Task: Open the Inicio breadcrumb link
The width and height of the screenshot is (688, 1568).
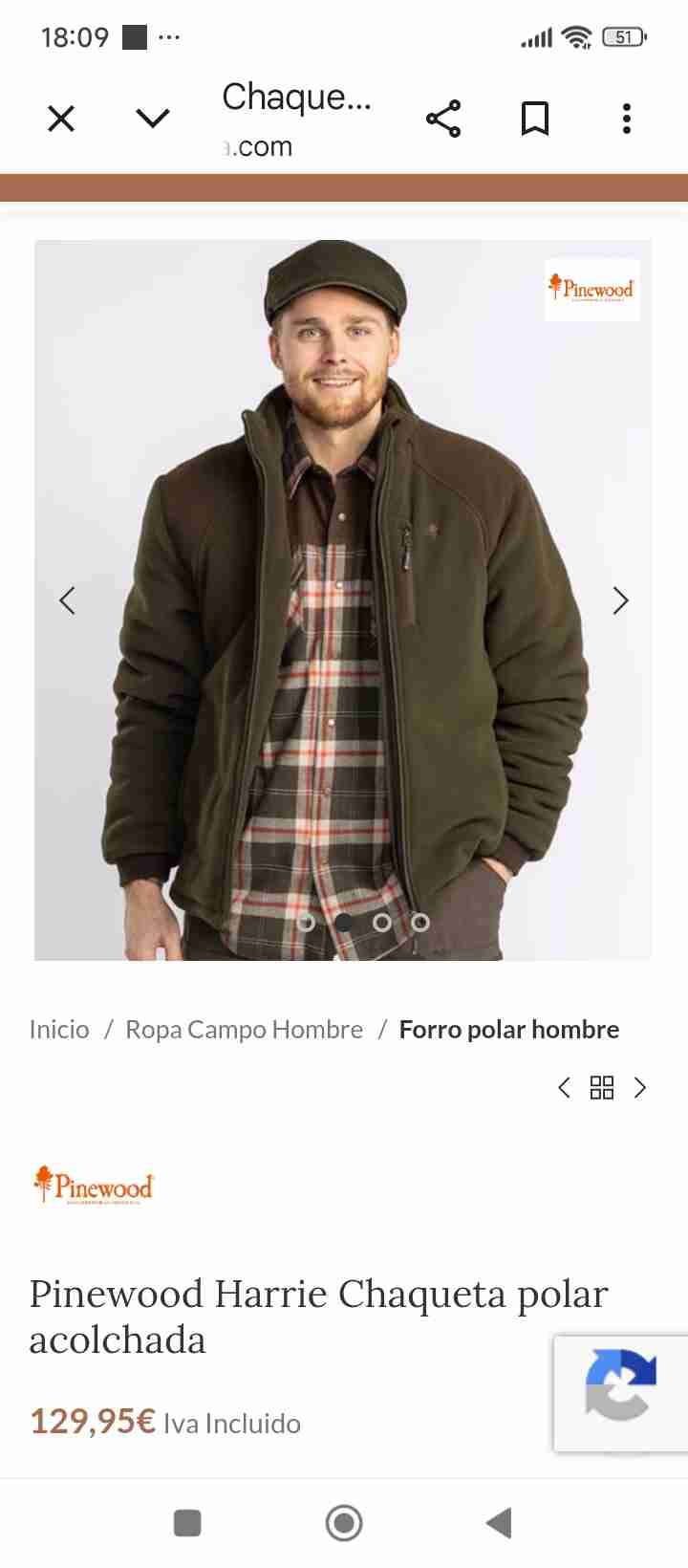Action: 58,1030
